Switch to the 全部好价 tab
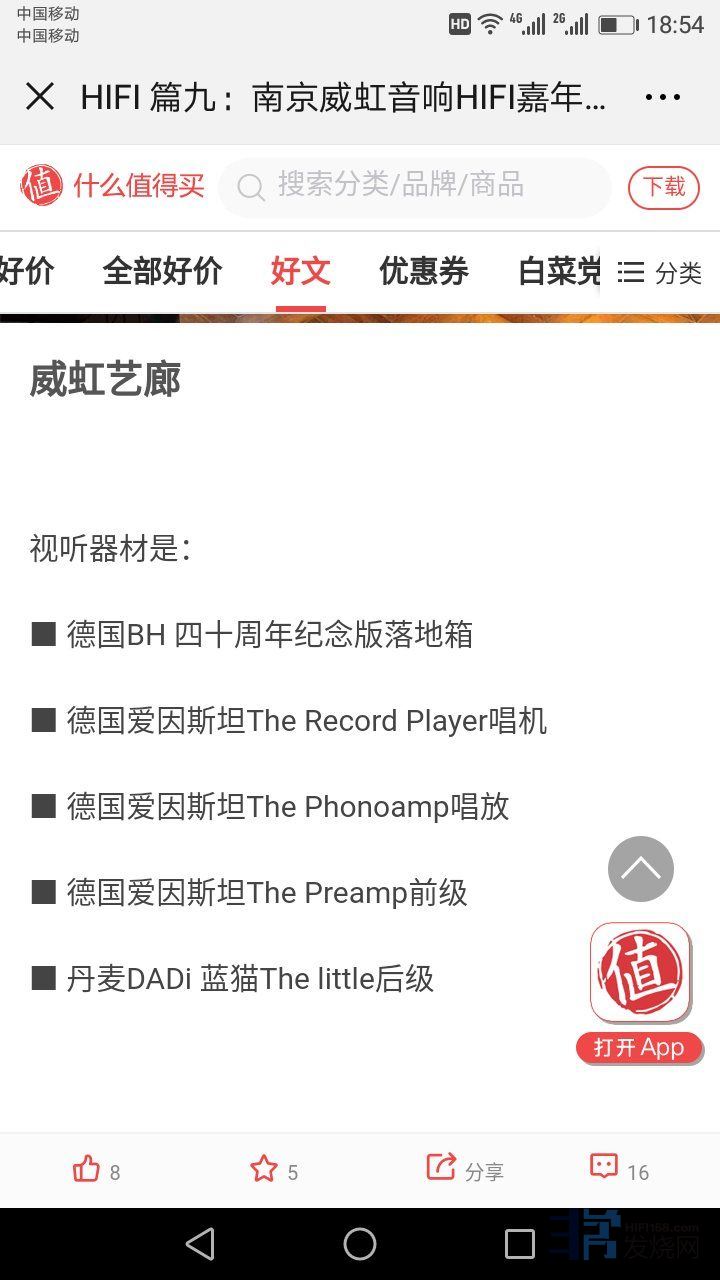This screenshot has height=1280, width=720. pyautogui.click(x=162, y=271)
